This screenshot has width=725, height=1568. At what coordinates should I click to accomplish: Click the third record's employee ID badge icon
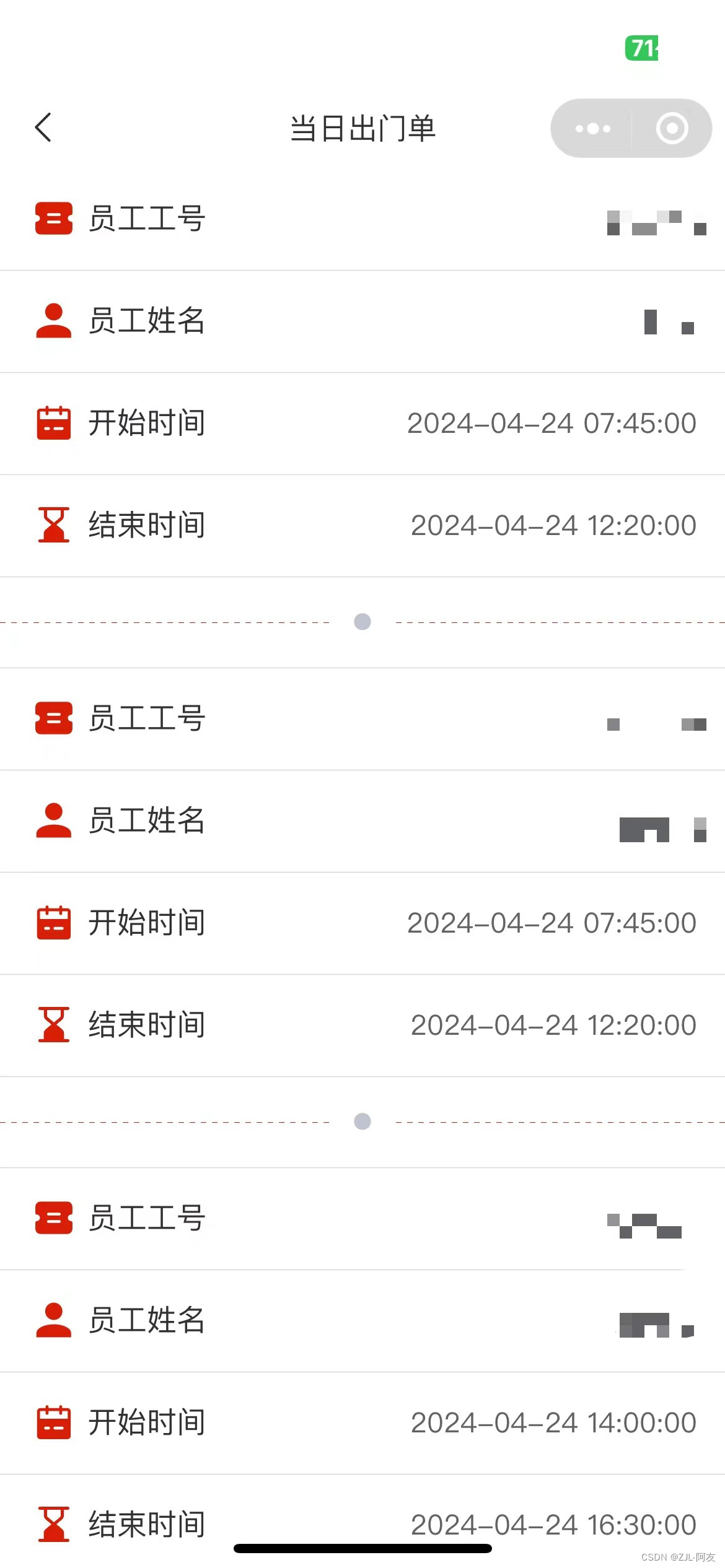(54, 1217)
